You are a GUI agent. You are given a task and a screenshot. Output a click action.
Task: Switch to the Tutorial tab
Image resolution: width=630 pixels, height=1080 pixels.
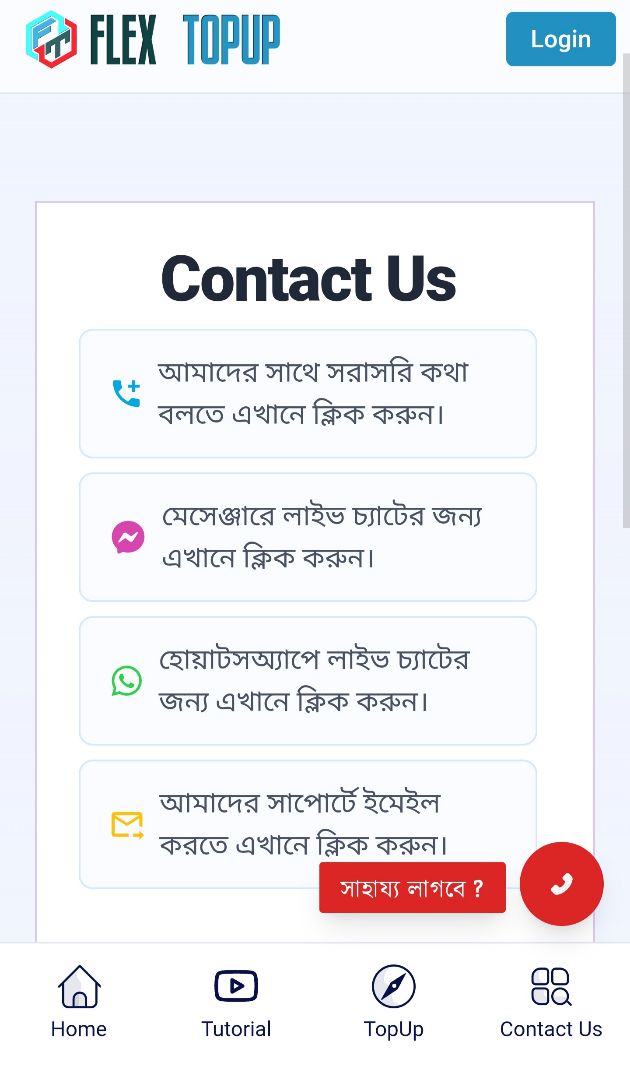236,1002
